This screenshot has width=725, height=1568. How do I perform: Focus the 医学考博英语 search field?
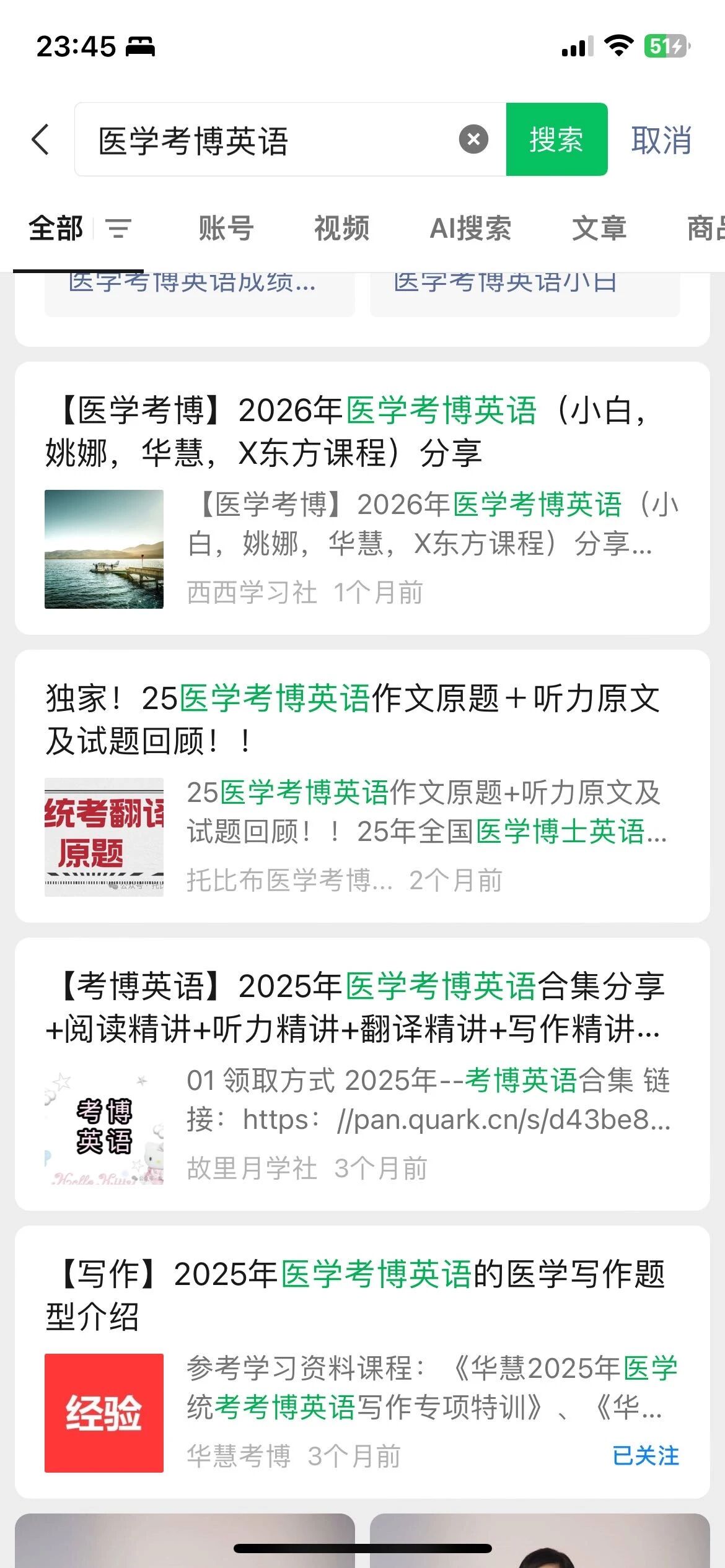click(273, 140)
